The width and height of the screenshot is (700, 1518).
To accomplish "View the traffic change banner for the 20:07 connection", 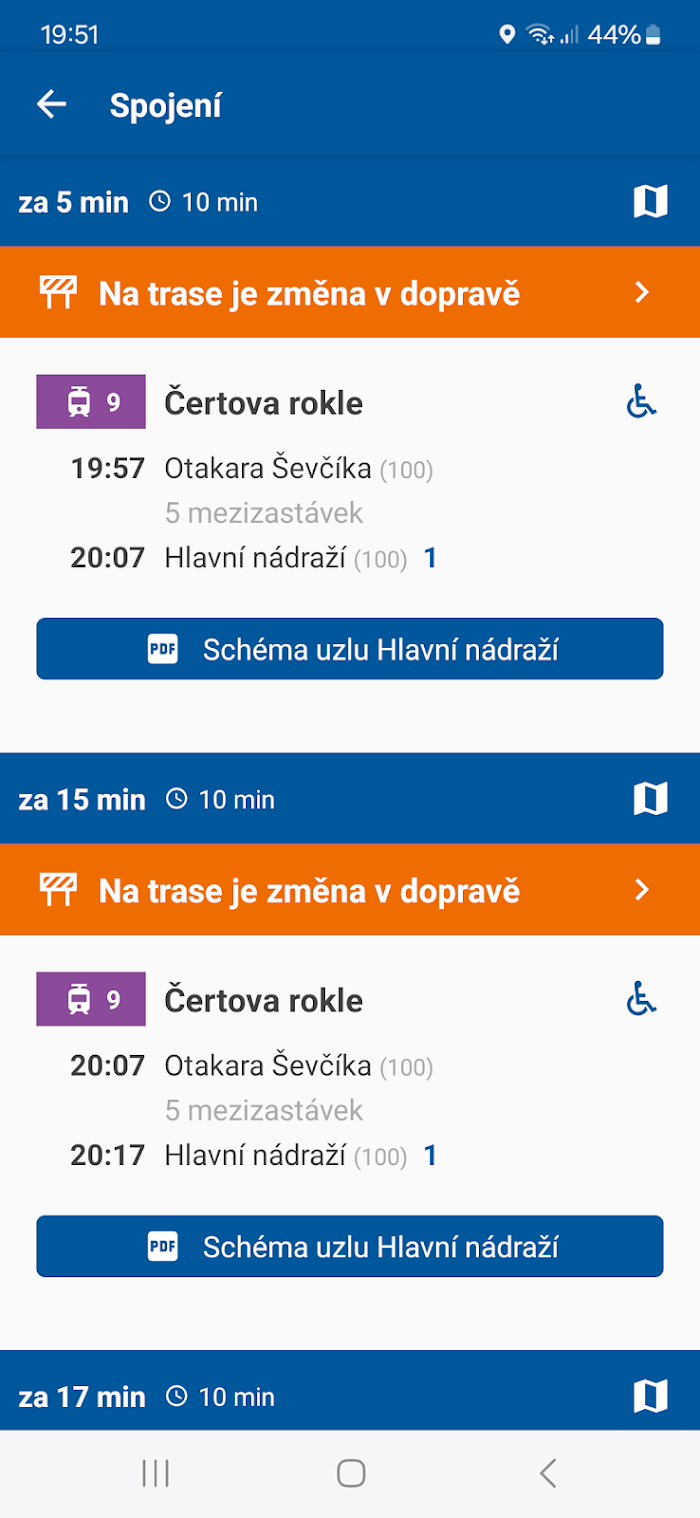I will 350,890.
